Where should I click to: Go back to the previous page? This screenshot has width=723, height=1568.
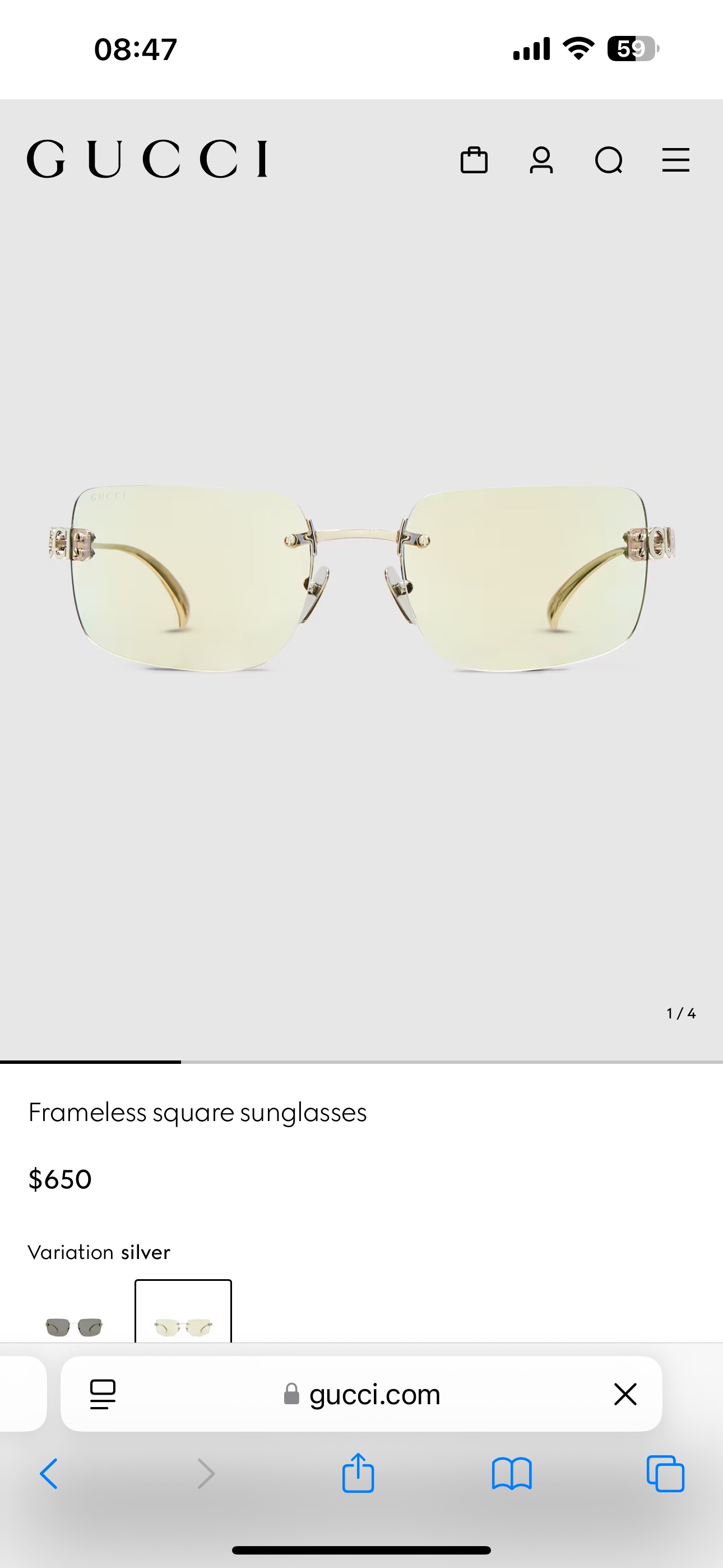pos(49,1474)
